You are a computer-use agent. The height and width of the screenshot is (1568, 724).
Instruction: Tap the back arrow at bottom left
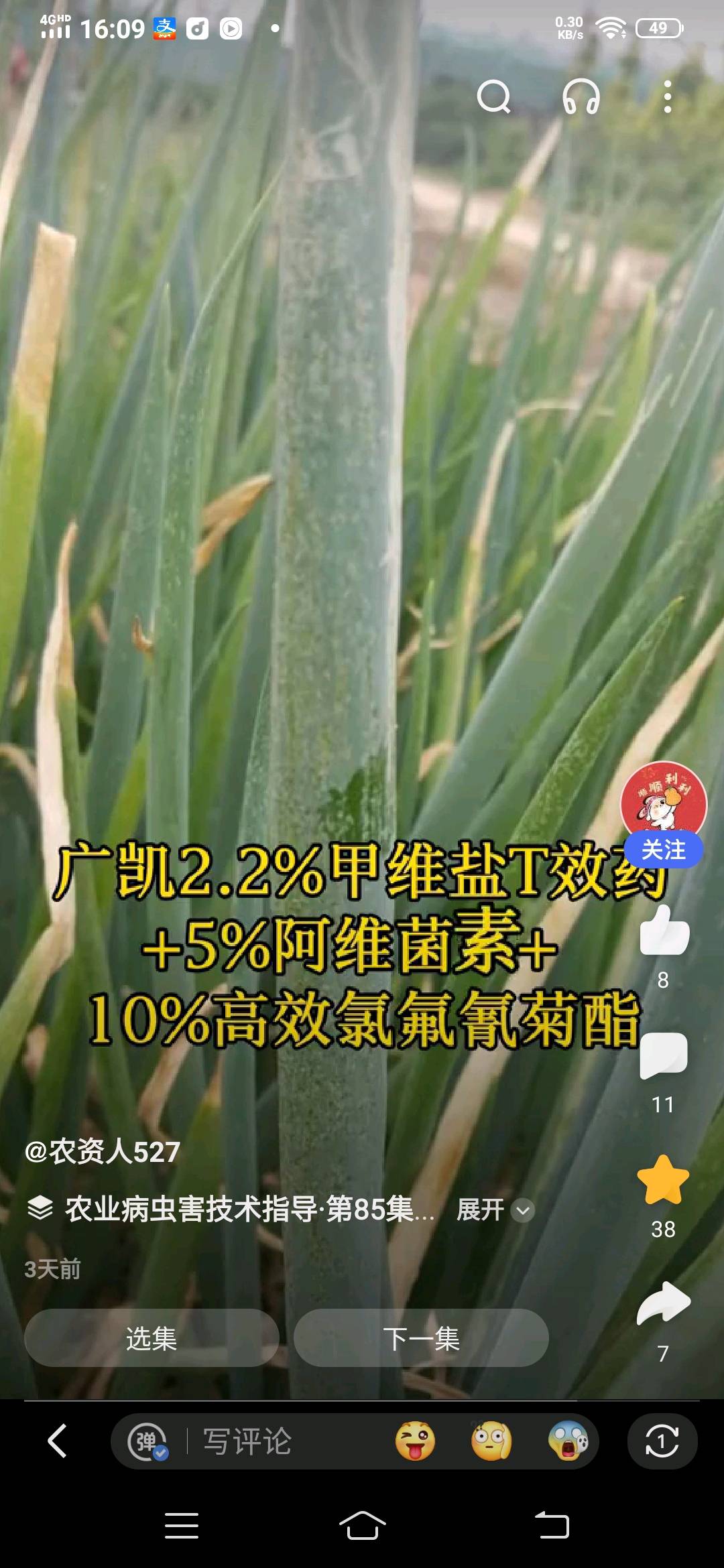(58, 1441)
